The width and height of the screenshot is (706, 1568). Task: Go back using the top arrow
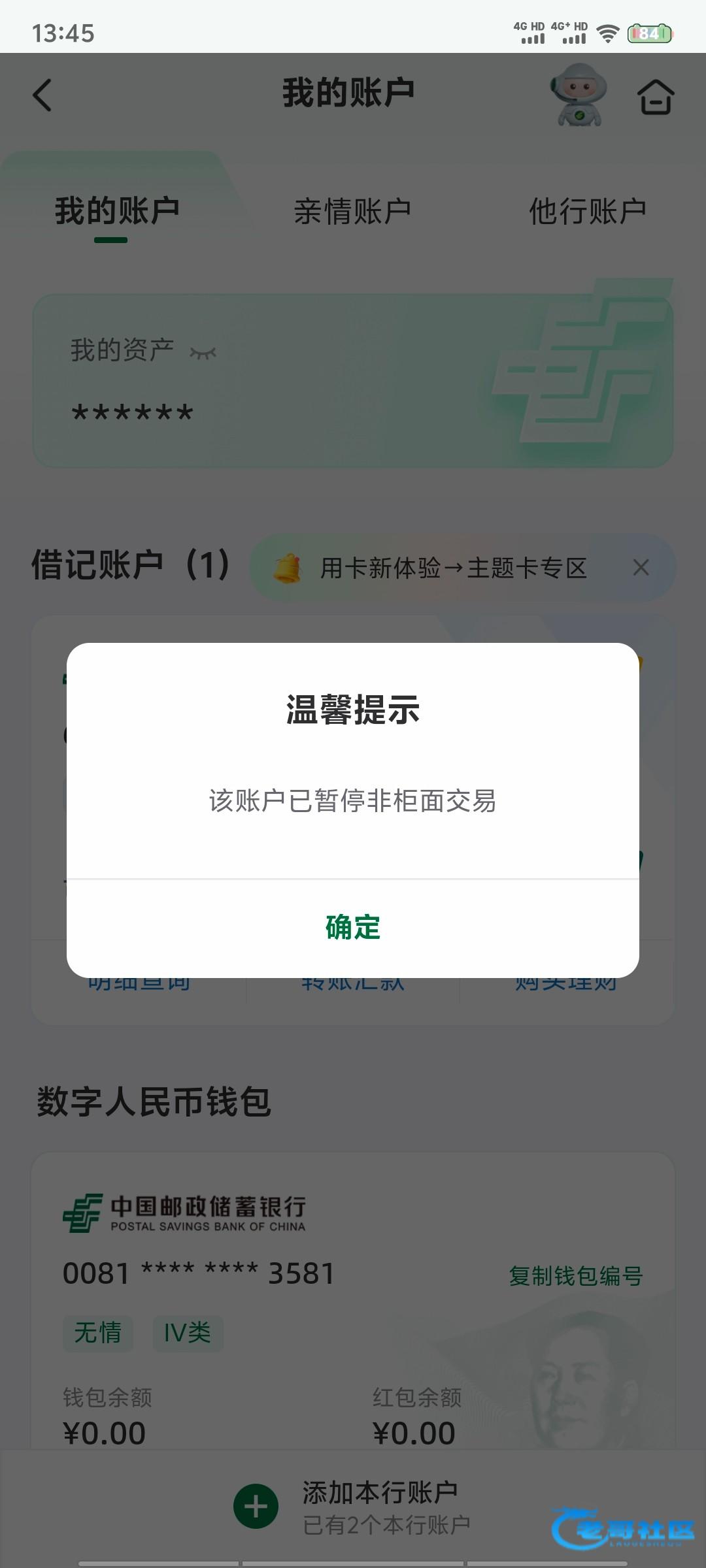(42, 95)
